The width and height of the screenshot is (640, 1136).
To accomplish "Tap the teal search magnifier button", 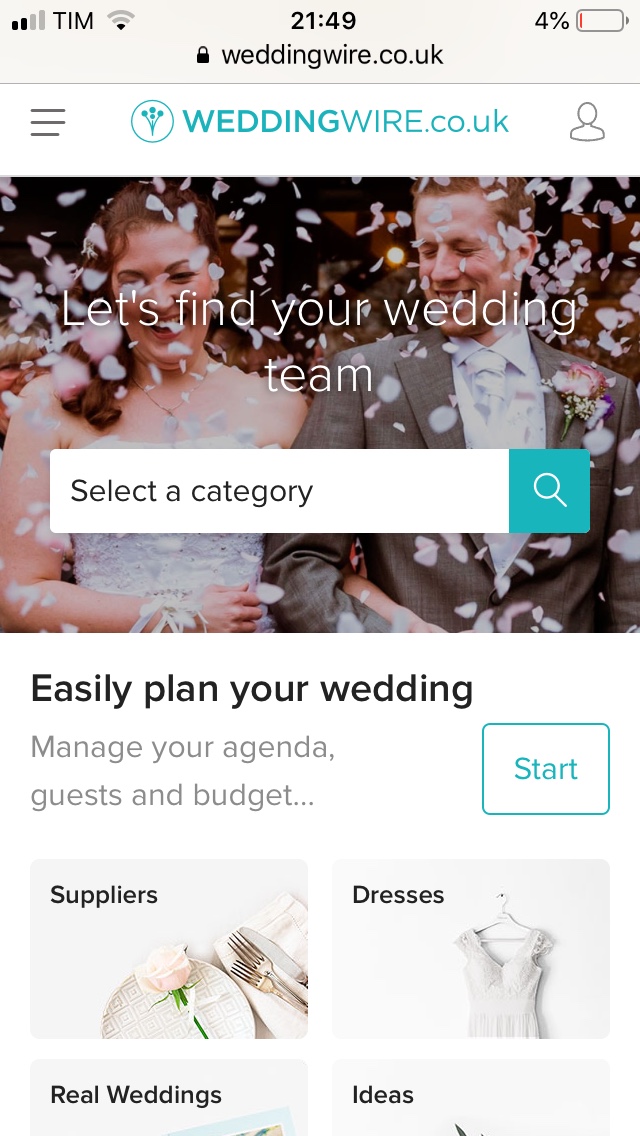I will (x=549, y=491).
